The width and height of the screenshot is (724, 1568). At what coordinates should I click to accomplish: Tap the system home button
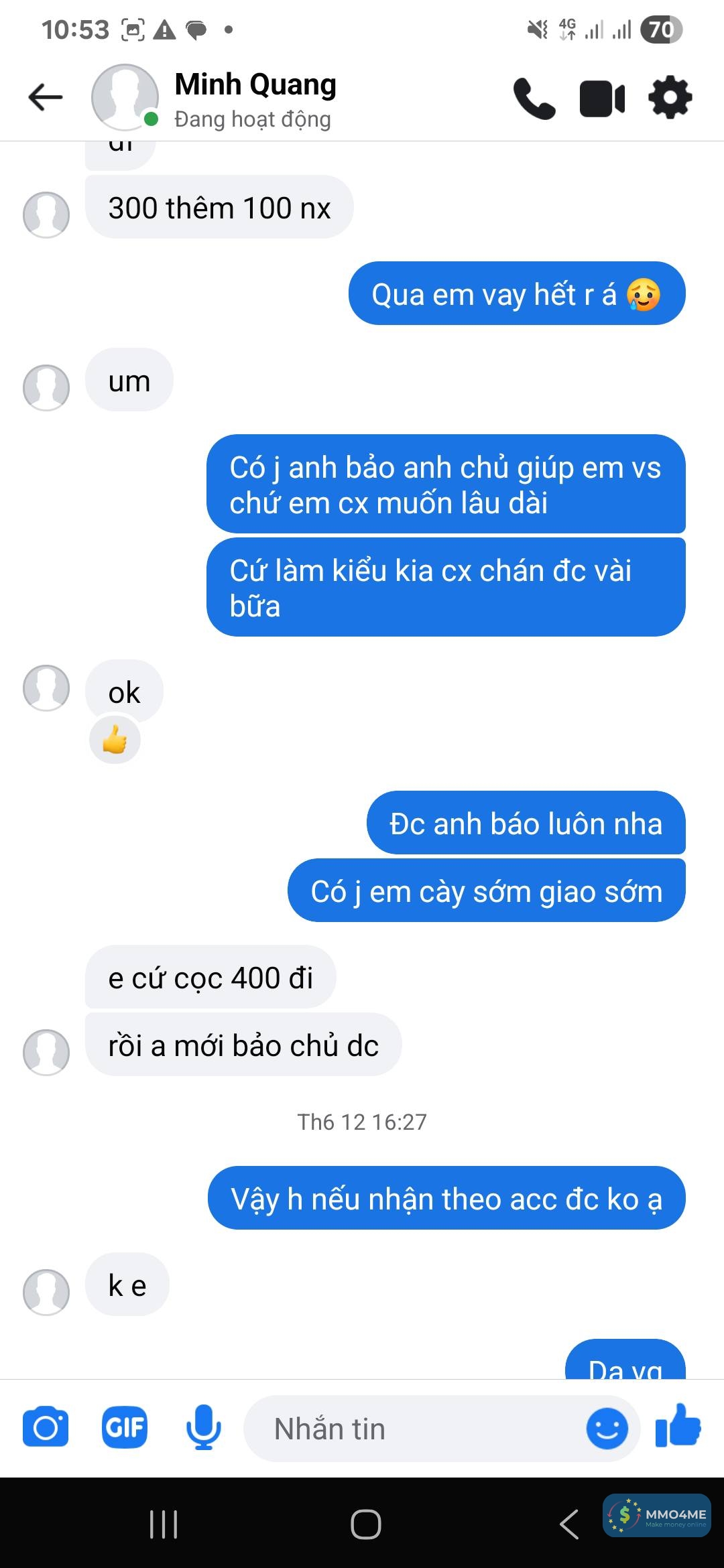pyautogui.click(x=365, y=1524)
